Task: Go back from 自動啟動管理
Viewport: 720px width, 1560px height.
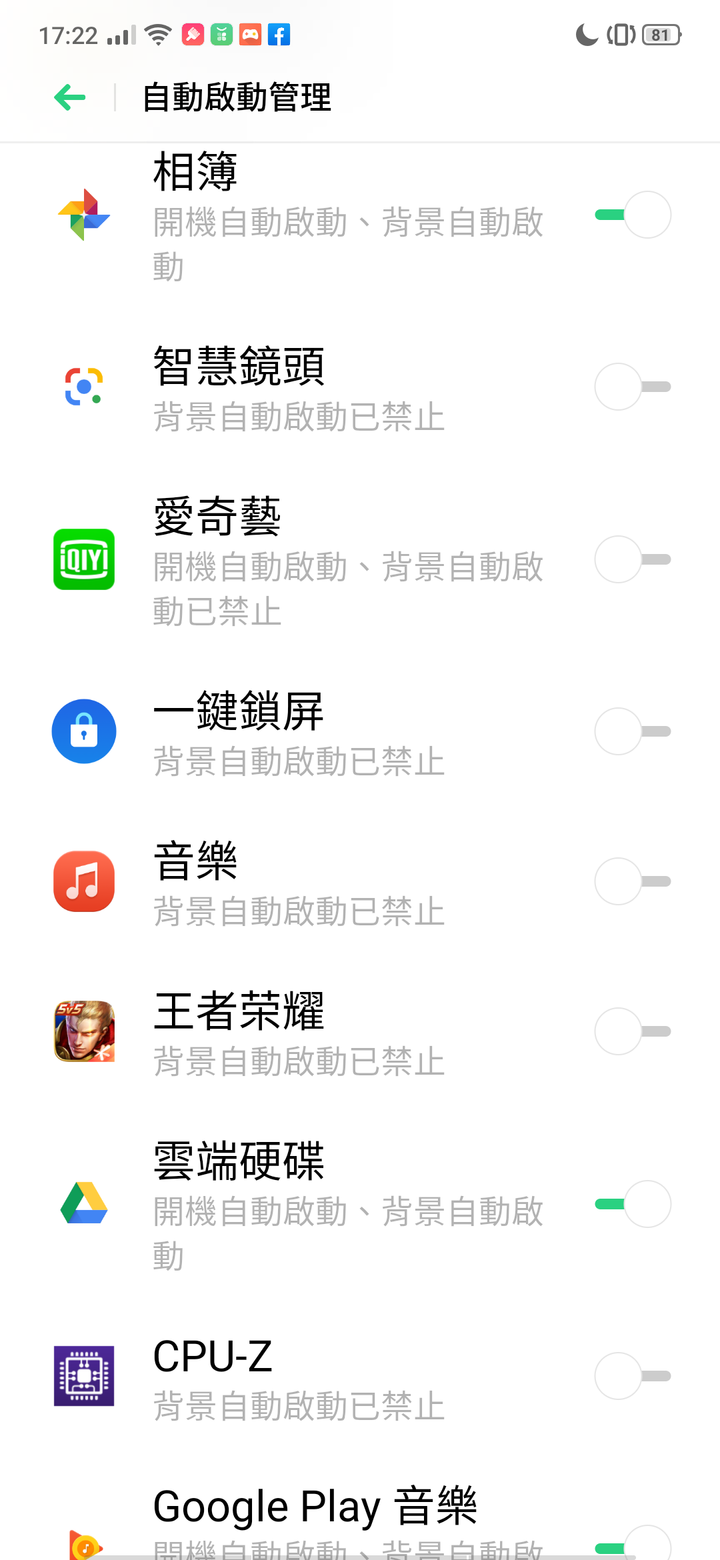Action: click(x=70, y=97)
